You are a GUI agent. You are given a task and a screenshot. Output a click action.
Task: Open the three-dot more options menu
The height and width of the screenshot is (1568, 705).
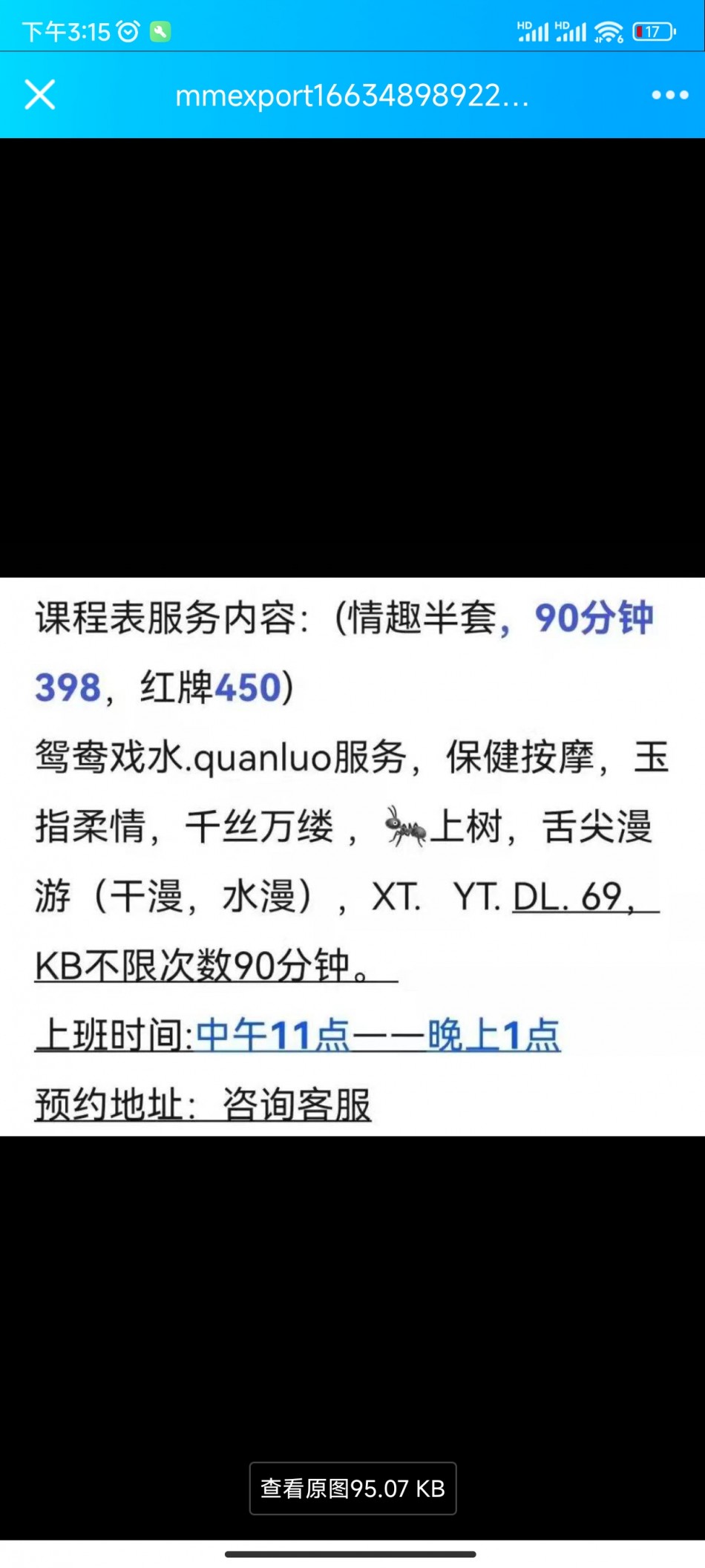[x=669, y=95]
